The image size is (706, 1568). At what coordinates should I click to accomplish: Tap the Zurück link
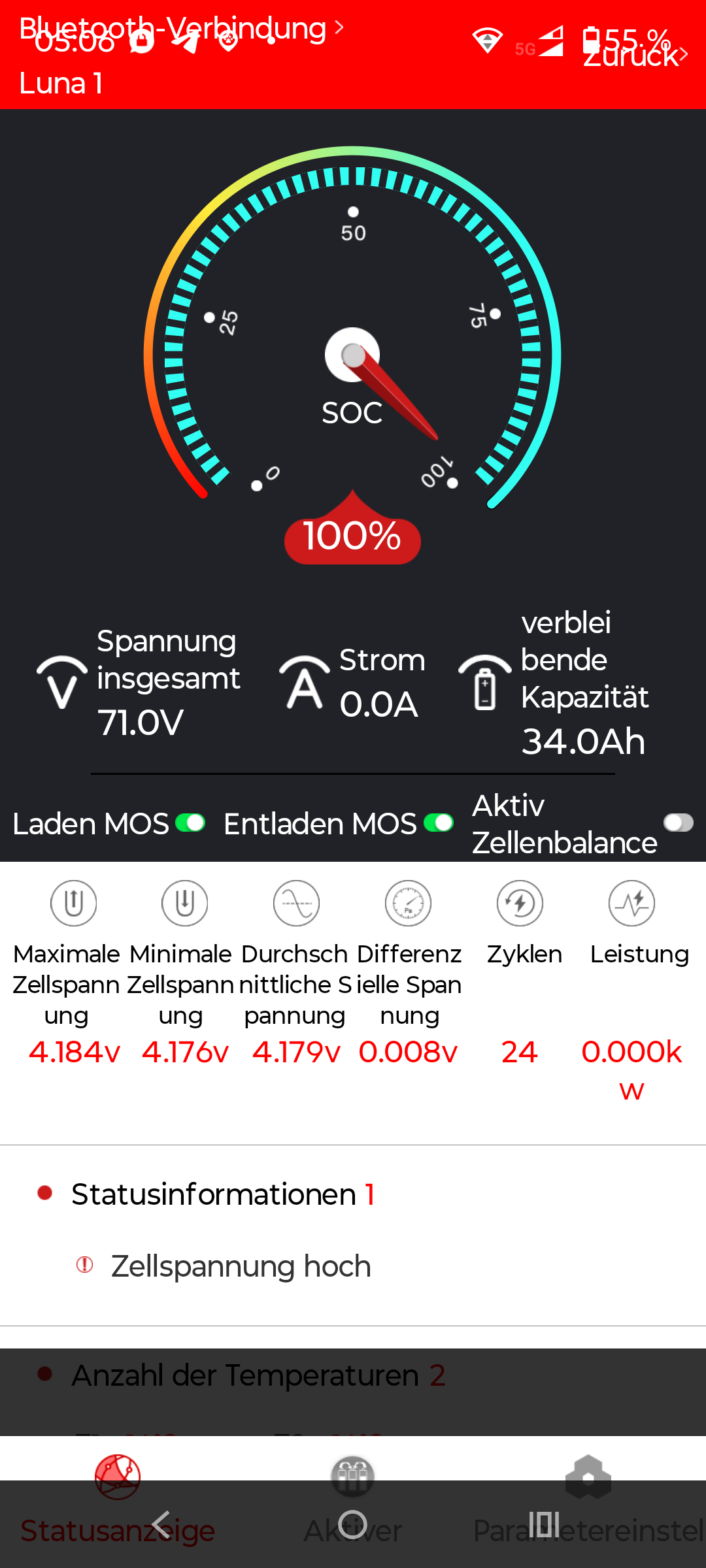tap(635, 56)
